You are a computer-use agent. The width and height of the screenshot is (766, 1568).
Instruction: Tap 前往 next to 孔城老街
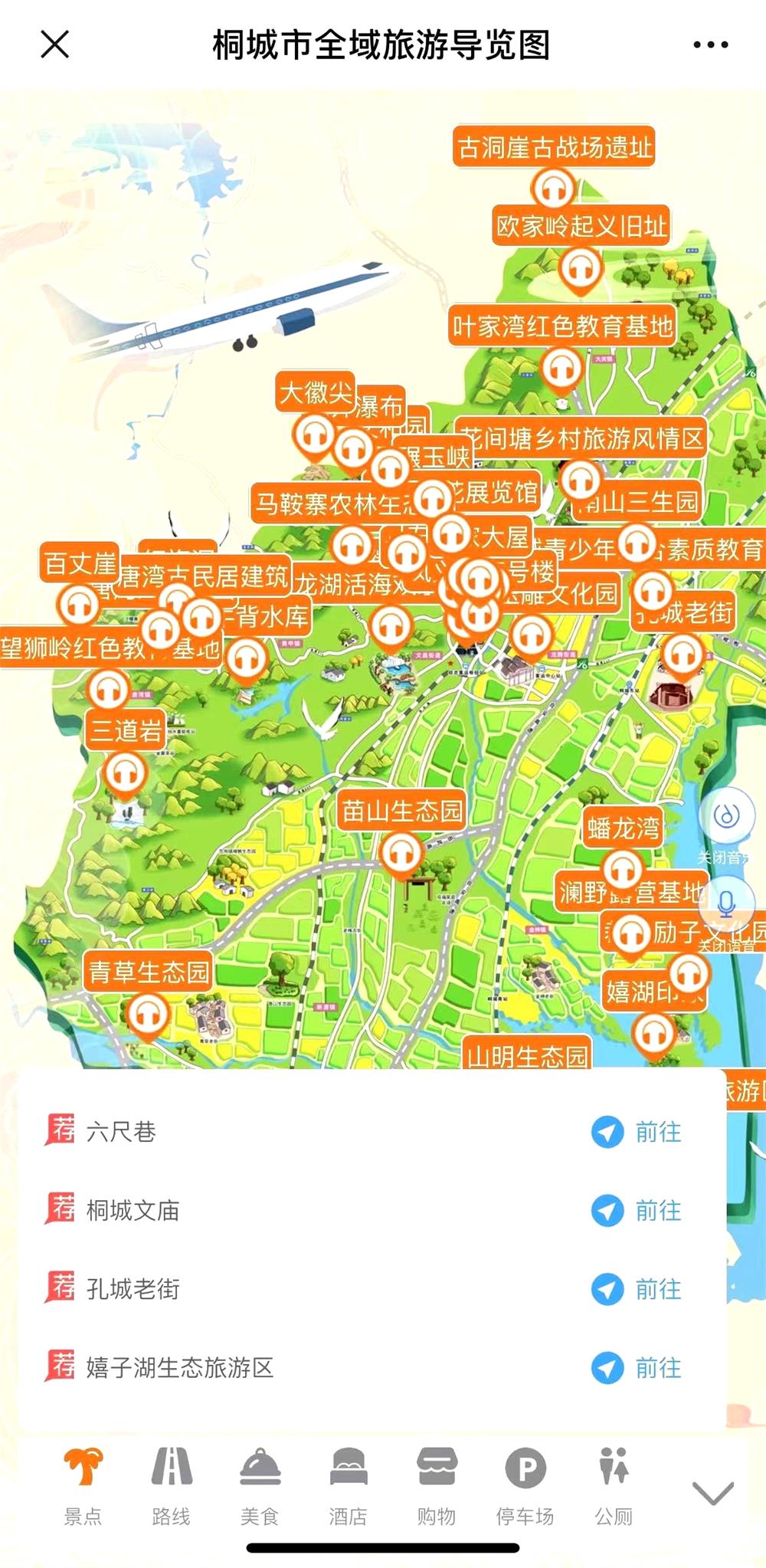click(x=637, y=1289)
